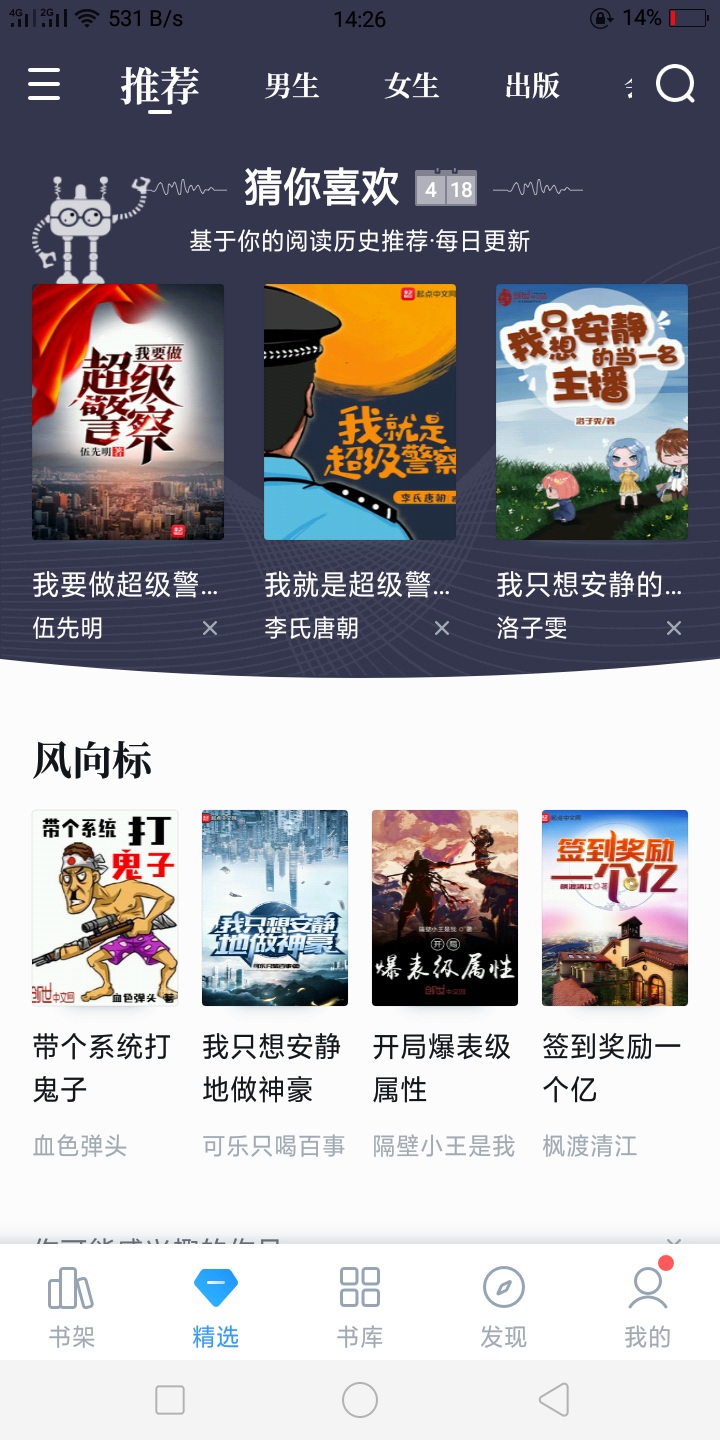
Task: Open the book 我就是超级警察
Action: coord(360,412)
